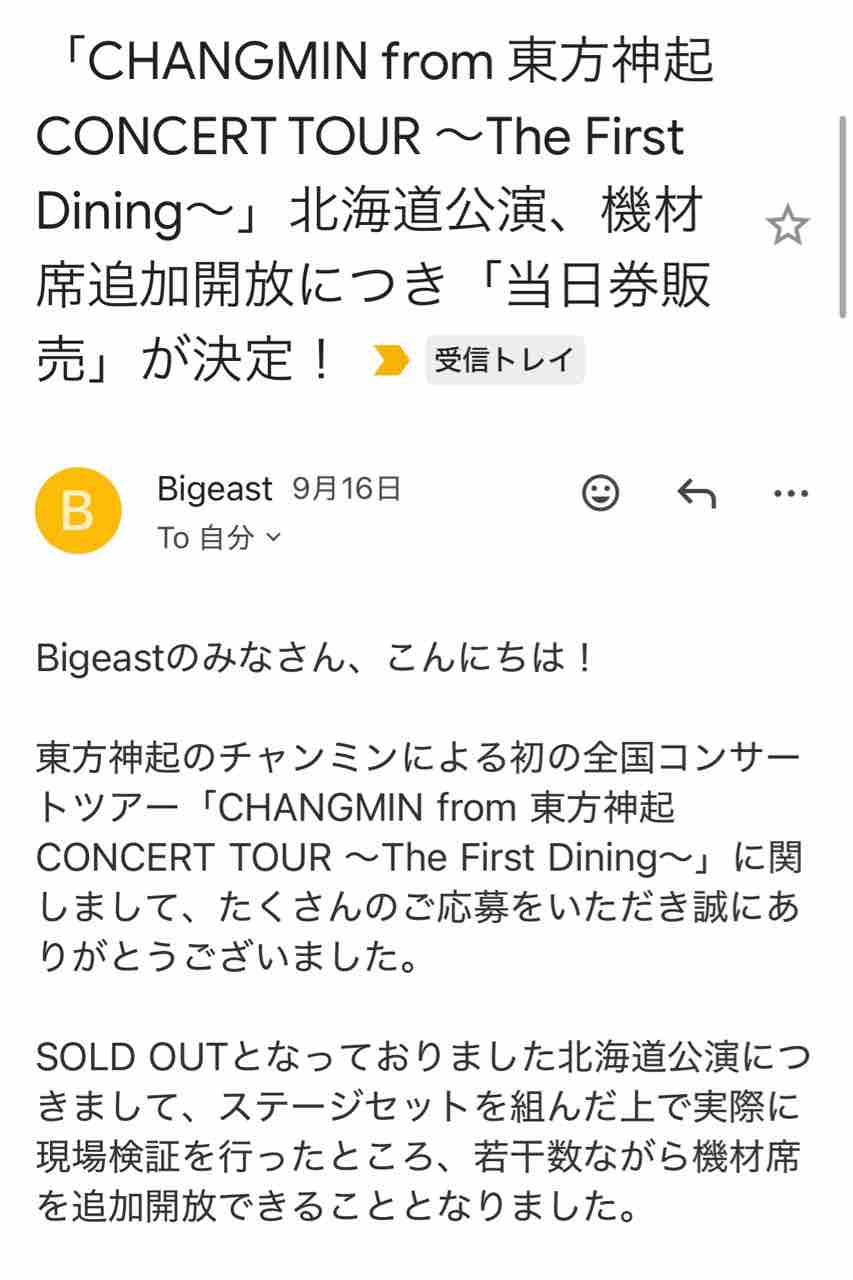Image resolution: width=853 pixels, height=1280 pixels.
Task: Open the message overflow menu
Action: (x=791, y=493)
